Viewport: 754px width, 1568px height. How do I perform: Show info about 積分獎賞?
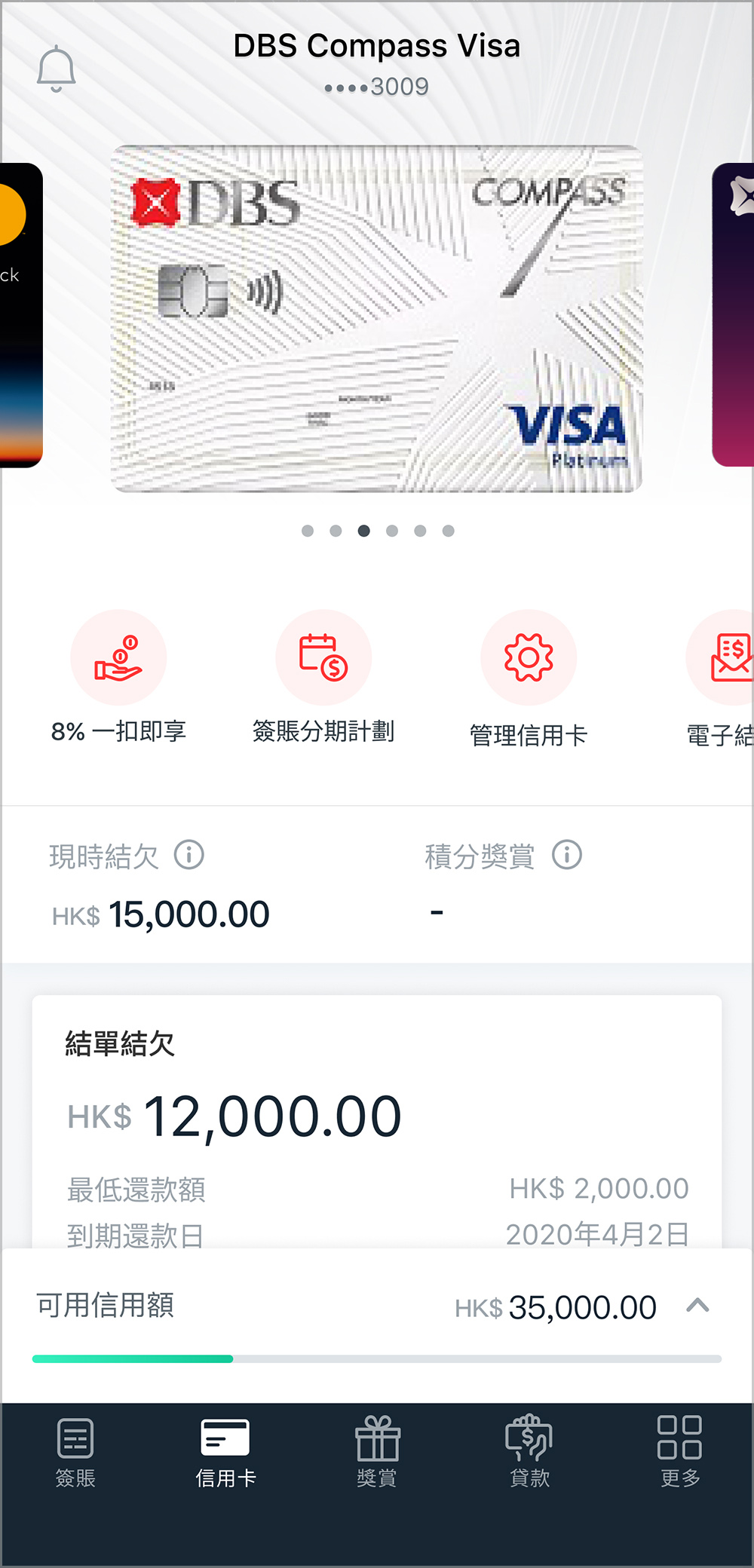tap(567, 856)
